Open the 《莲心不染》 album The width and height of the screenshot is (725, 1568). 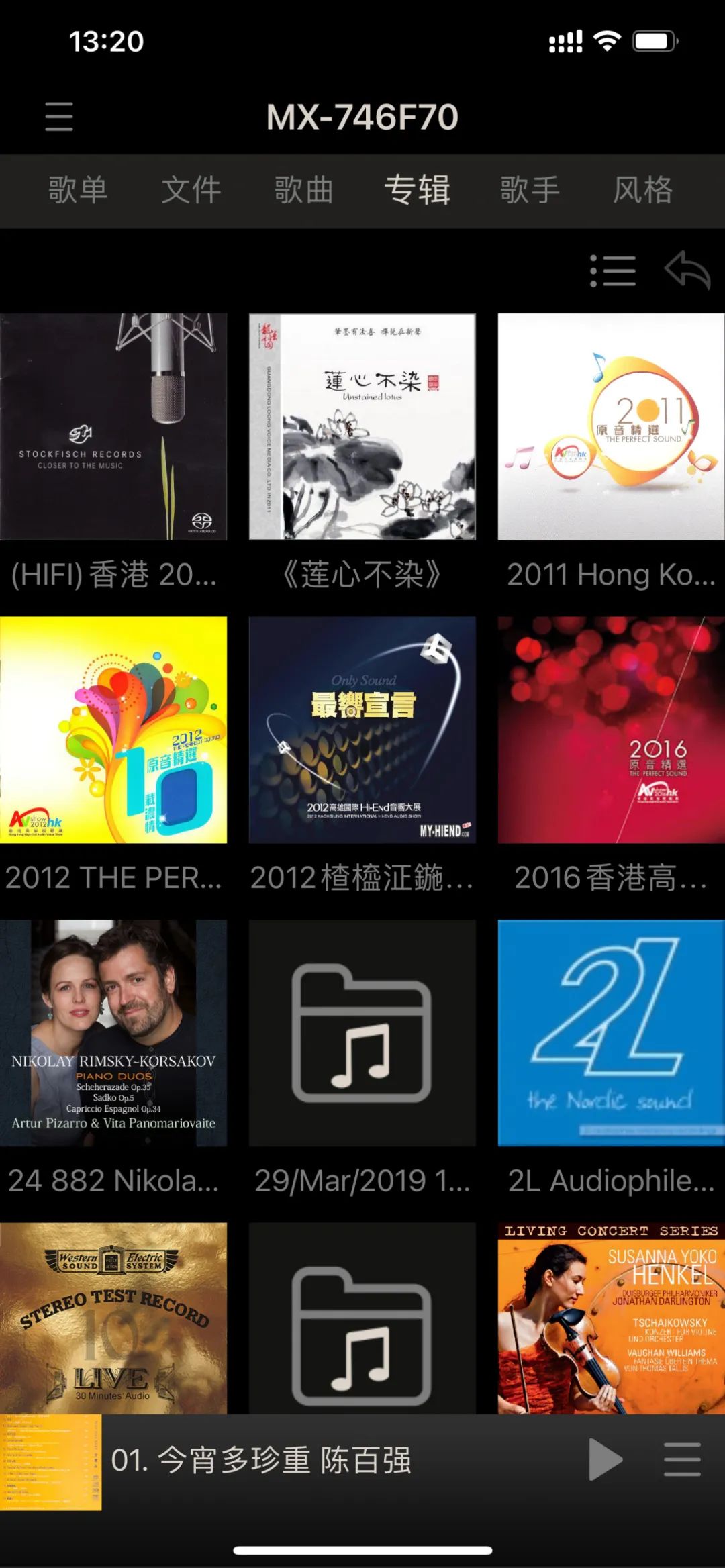(x=362, y=427)
